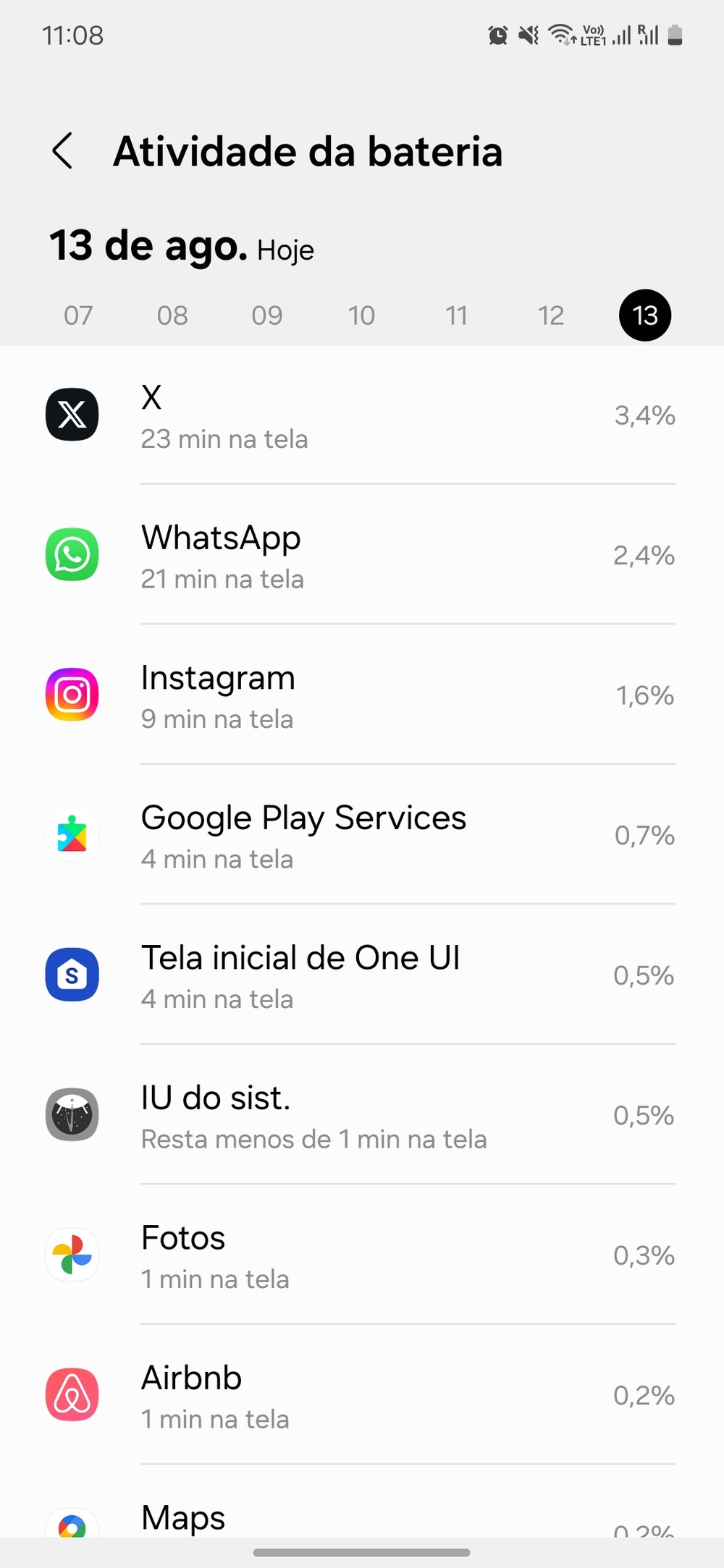Screen dimensions: 724x1568
Task: View battery activity for day 12
Action: click(551, 315)
